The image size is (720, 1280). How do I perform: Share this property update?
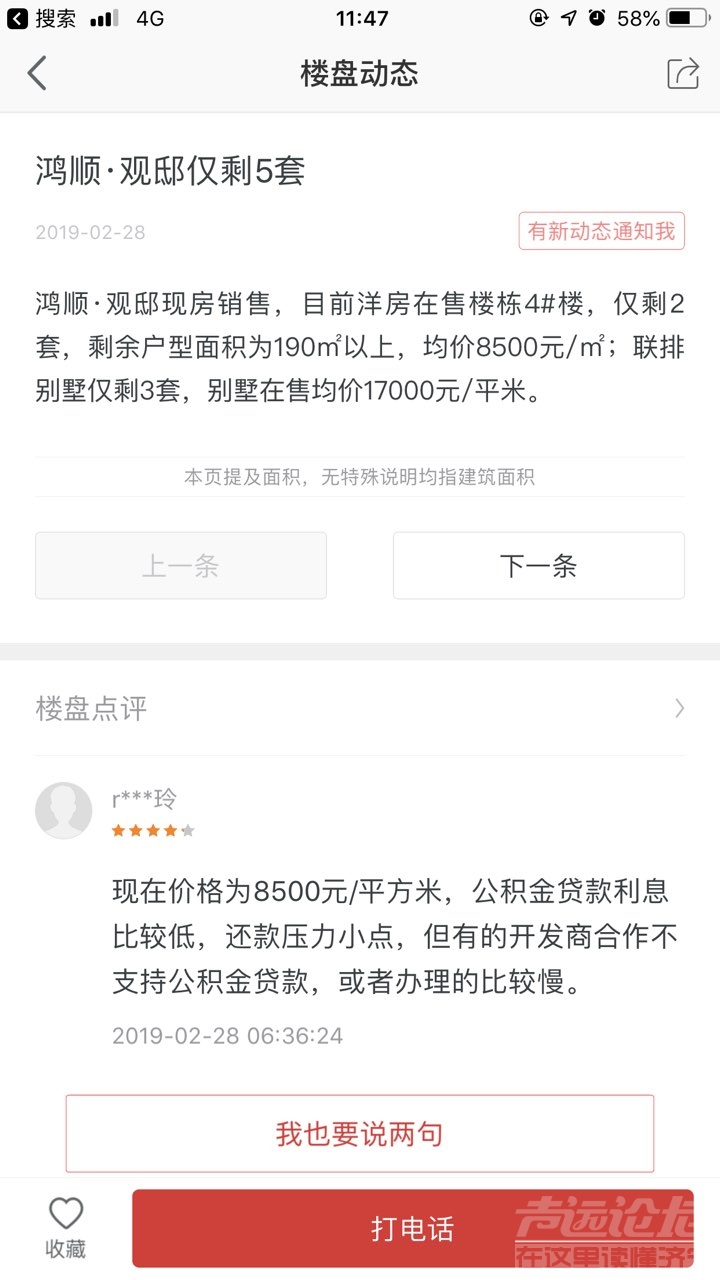(x=683, y=74)
